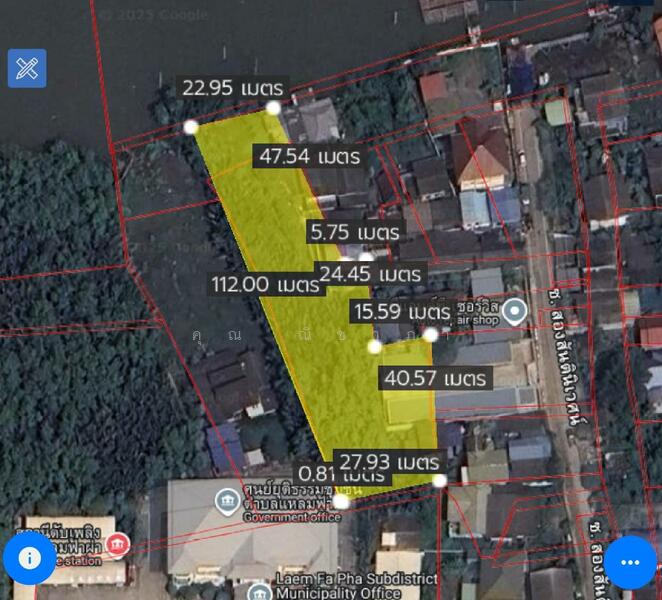Open the info button
Viewport: 662px width, 600px height.
[x=30, y=558]
